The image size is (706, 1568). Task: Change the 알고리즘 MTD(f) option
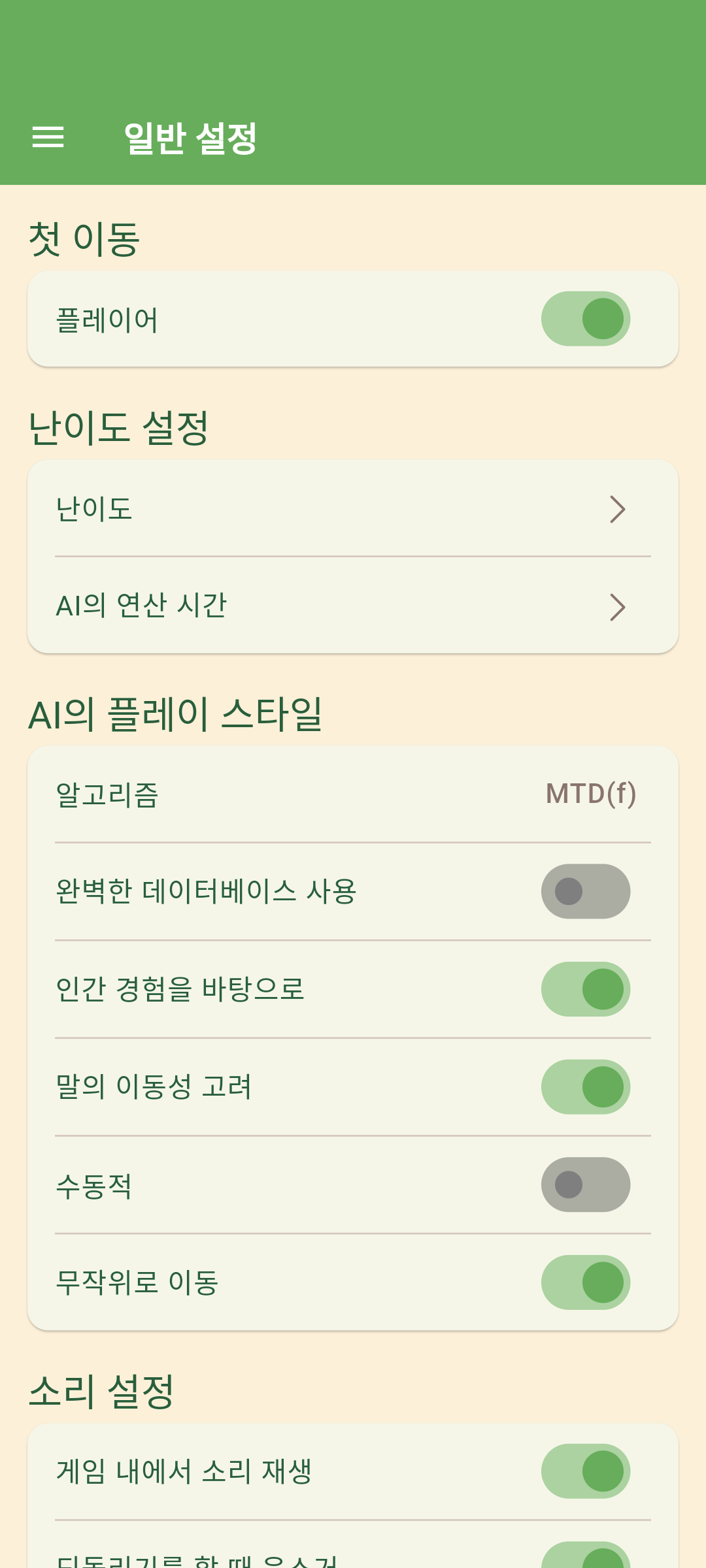(353, 794)
